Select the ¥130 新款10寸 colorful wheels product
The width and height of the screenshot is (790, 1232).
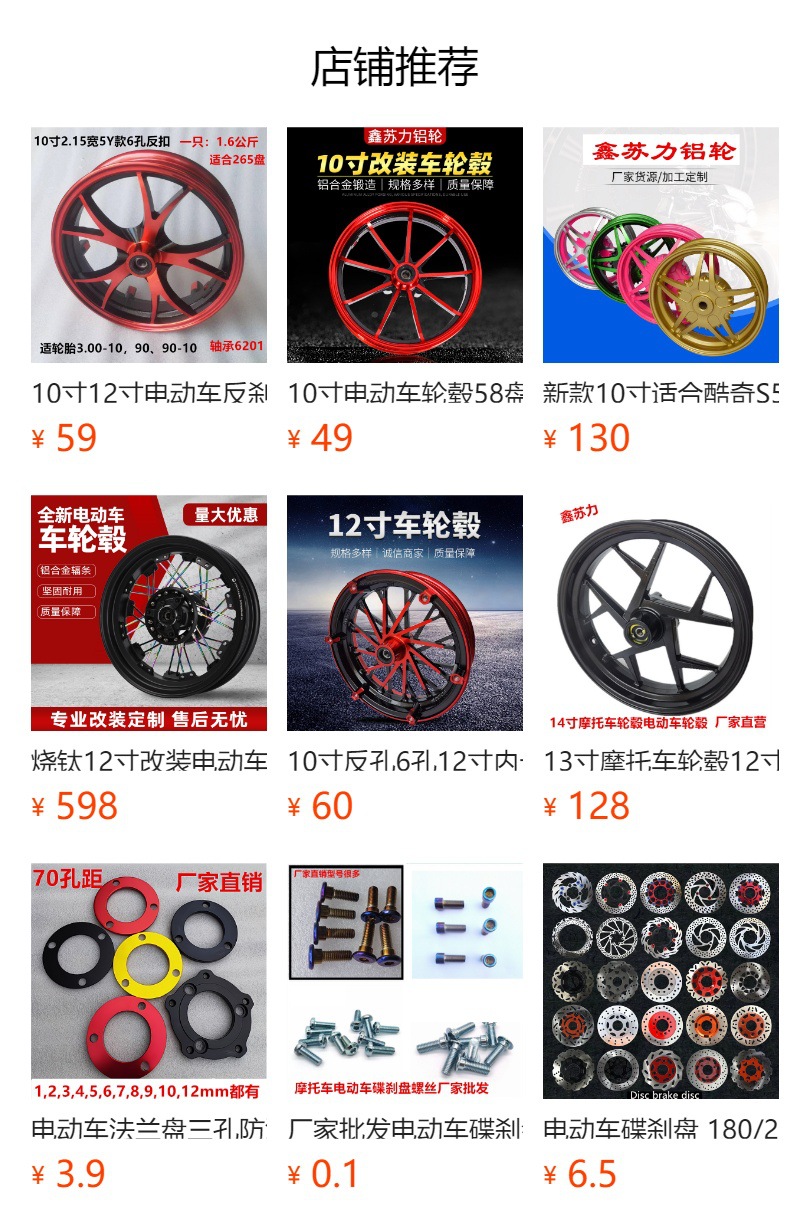tap(661, 245)
